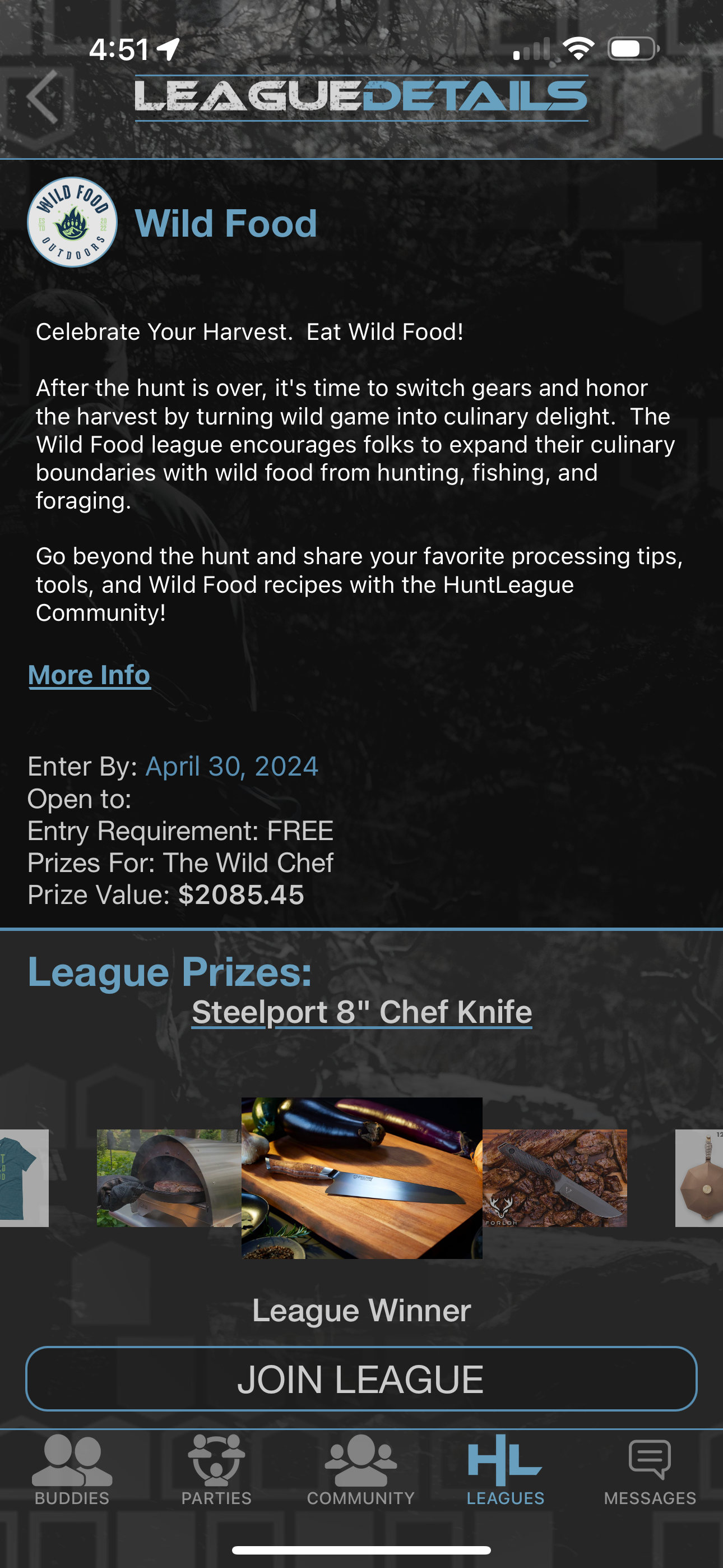Select the Forloh knife prize image

[554, 1178]
